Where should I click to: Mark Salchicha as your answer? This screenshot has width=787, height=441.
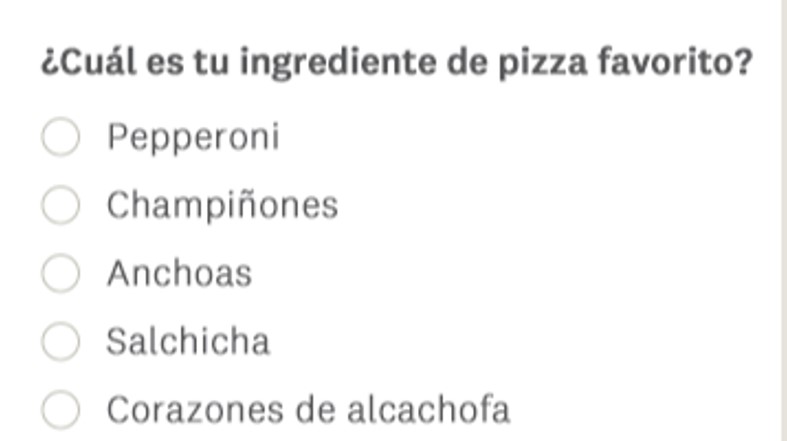(61, 342)
